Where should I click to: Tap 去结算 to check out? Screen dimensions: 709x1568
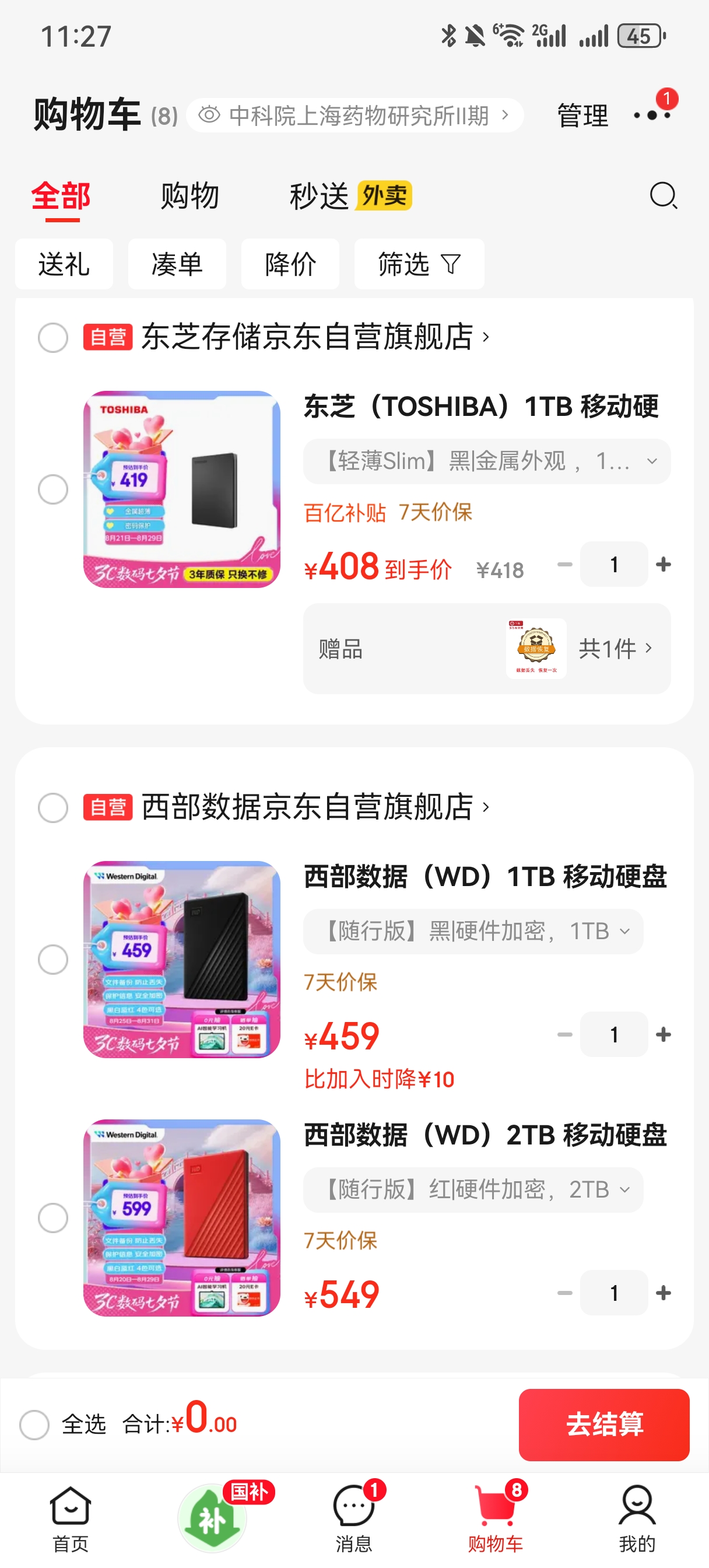tap(603, 1424)
